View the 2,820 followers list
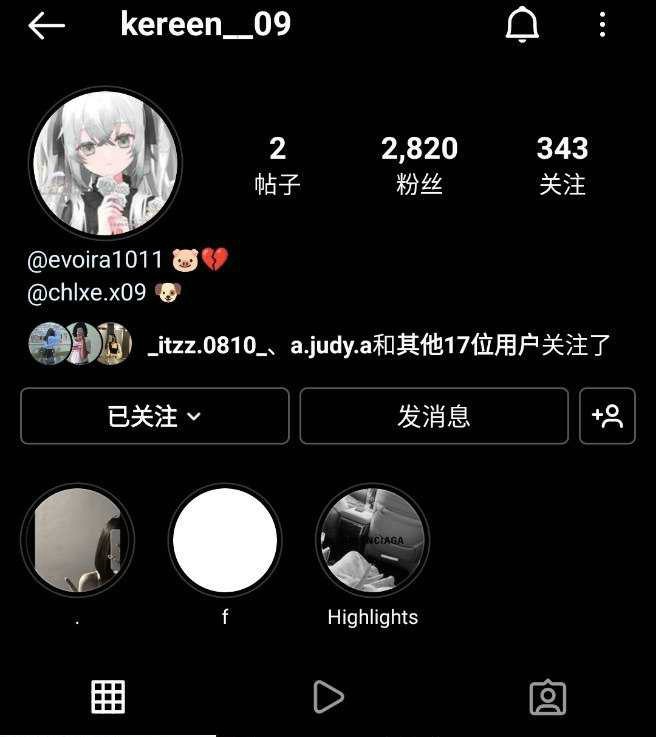This screenshot has width=656, height=737. [x=419, y=165]
